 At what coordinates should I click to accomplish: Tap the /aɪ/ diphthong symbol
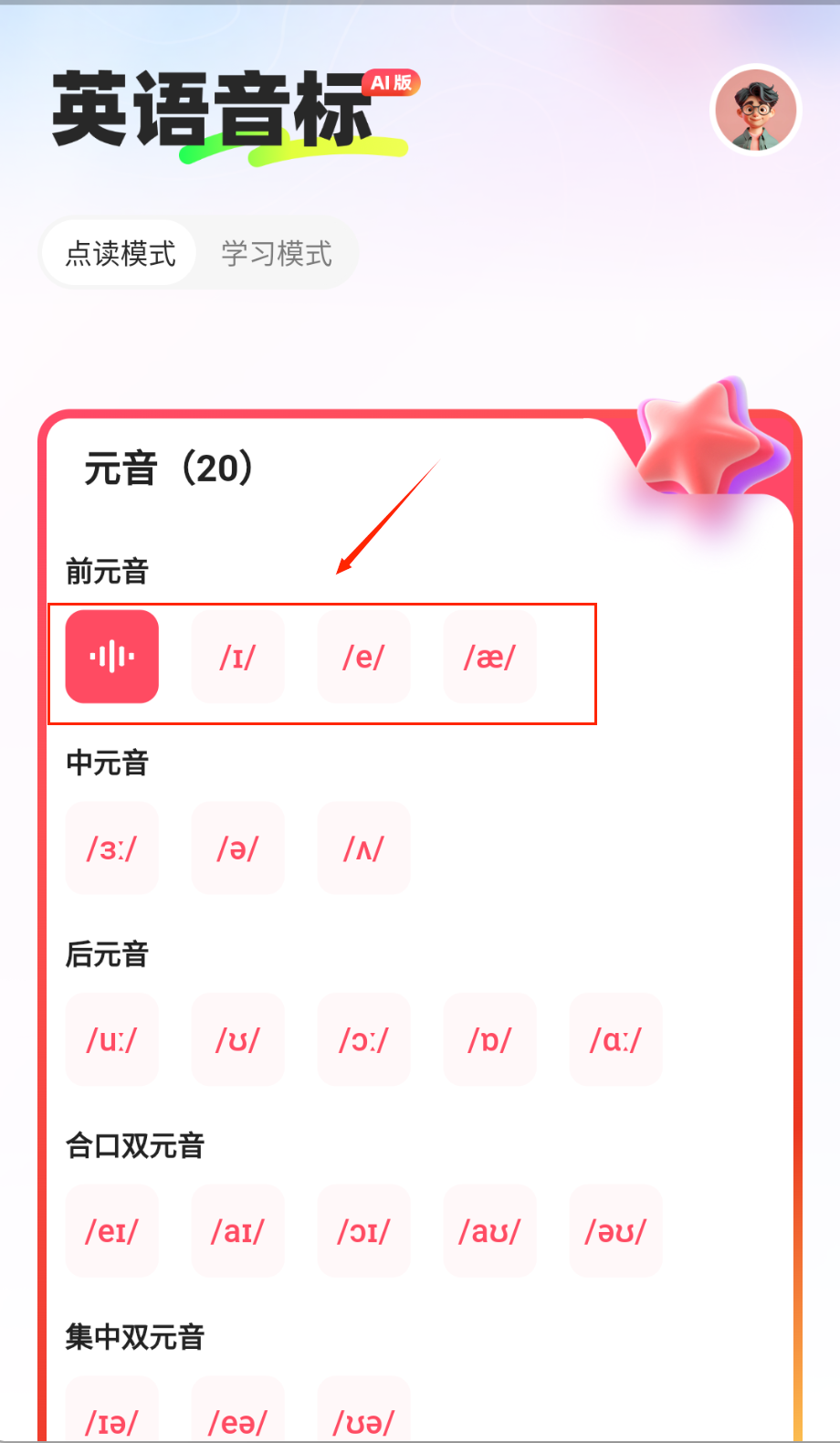click(x=237, y=1231)
